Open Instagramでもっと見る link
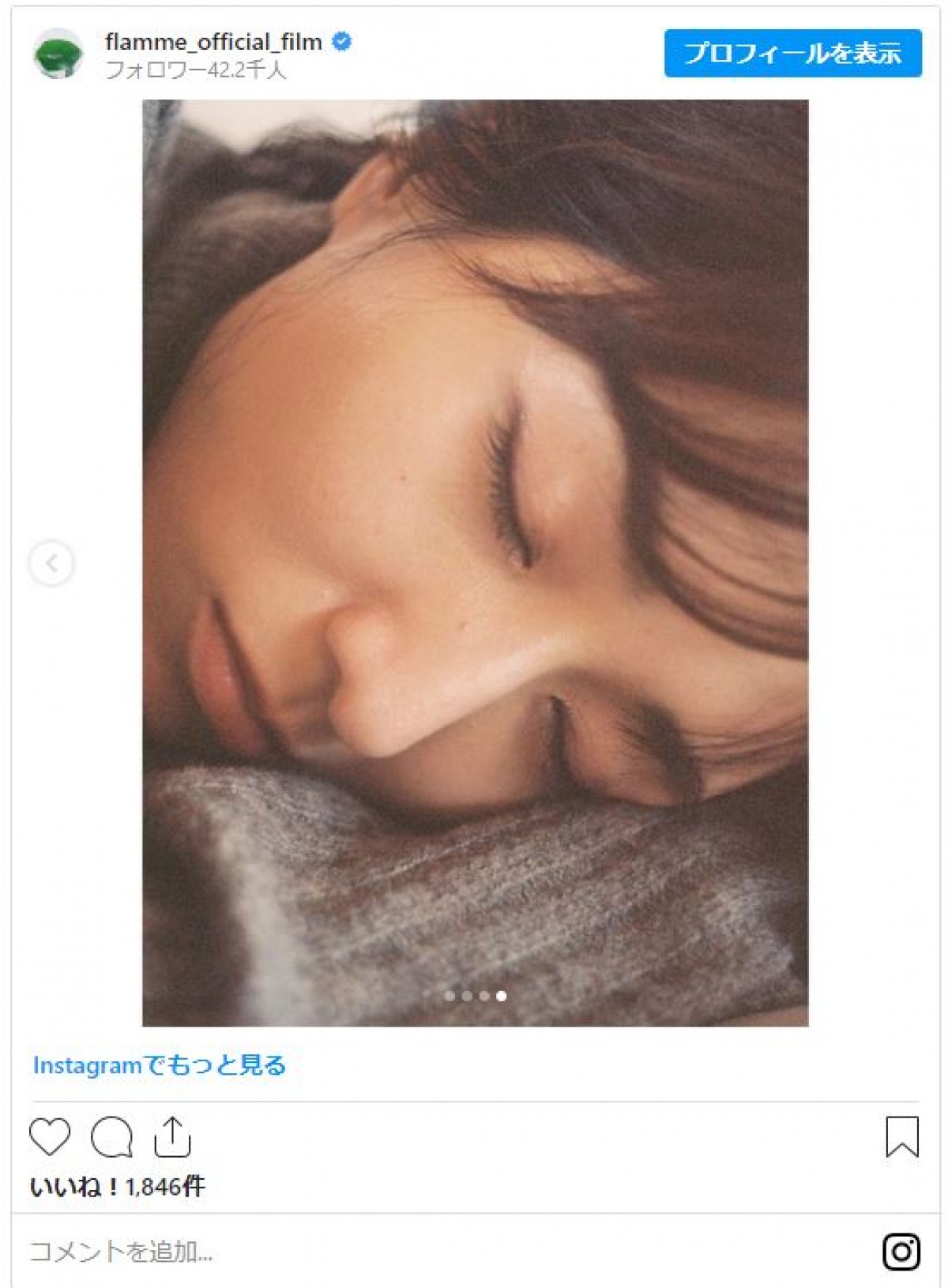The image size is (948, 1288). 159,1065
